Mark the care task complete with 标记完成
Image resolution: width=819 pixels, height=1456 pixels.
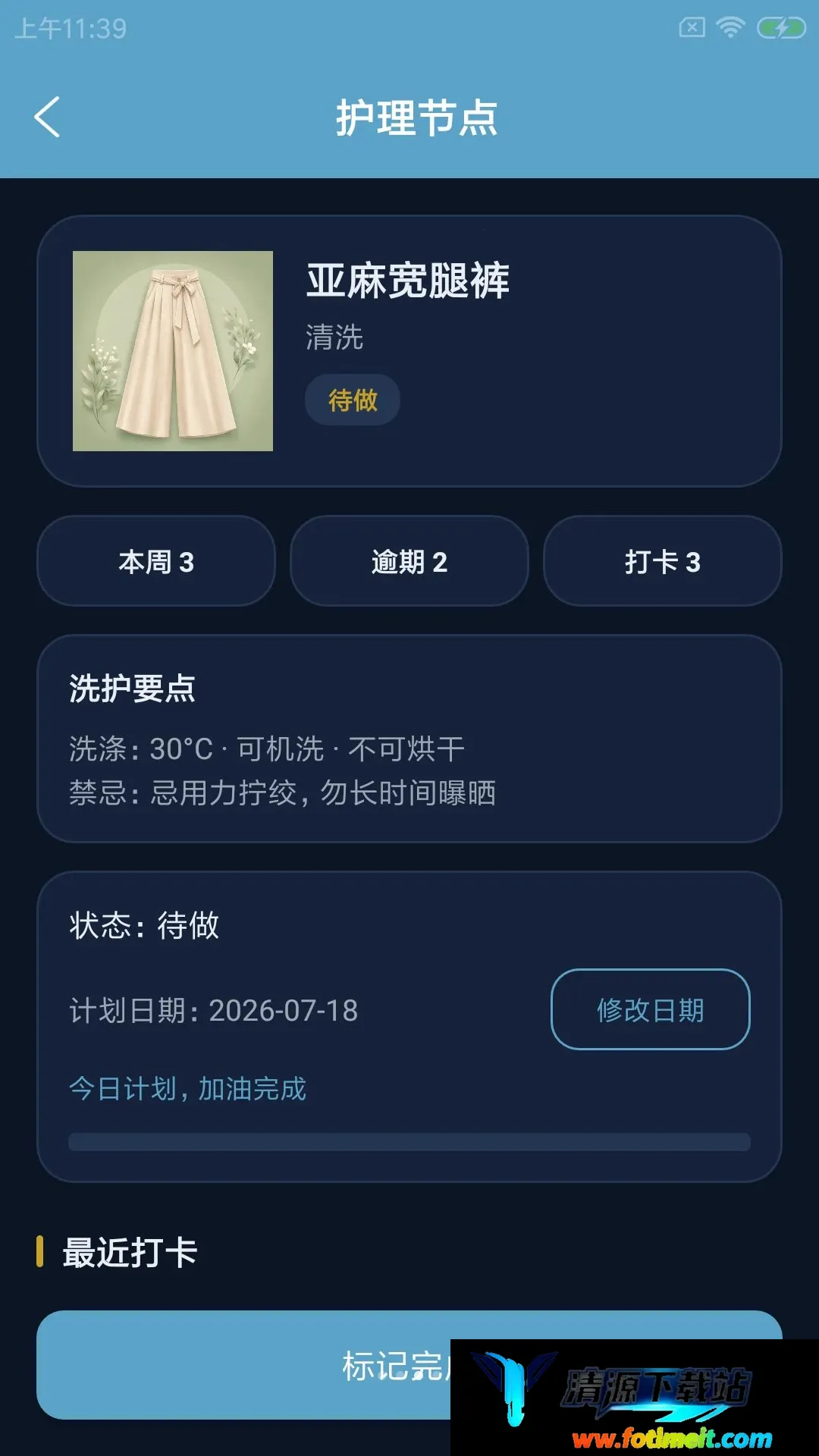point(409,1365)
